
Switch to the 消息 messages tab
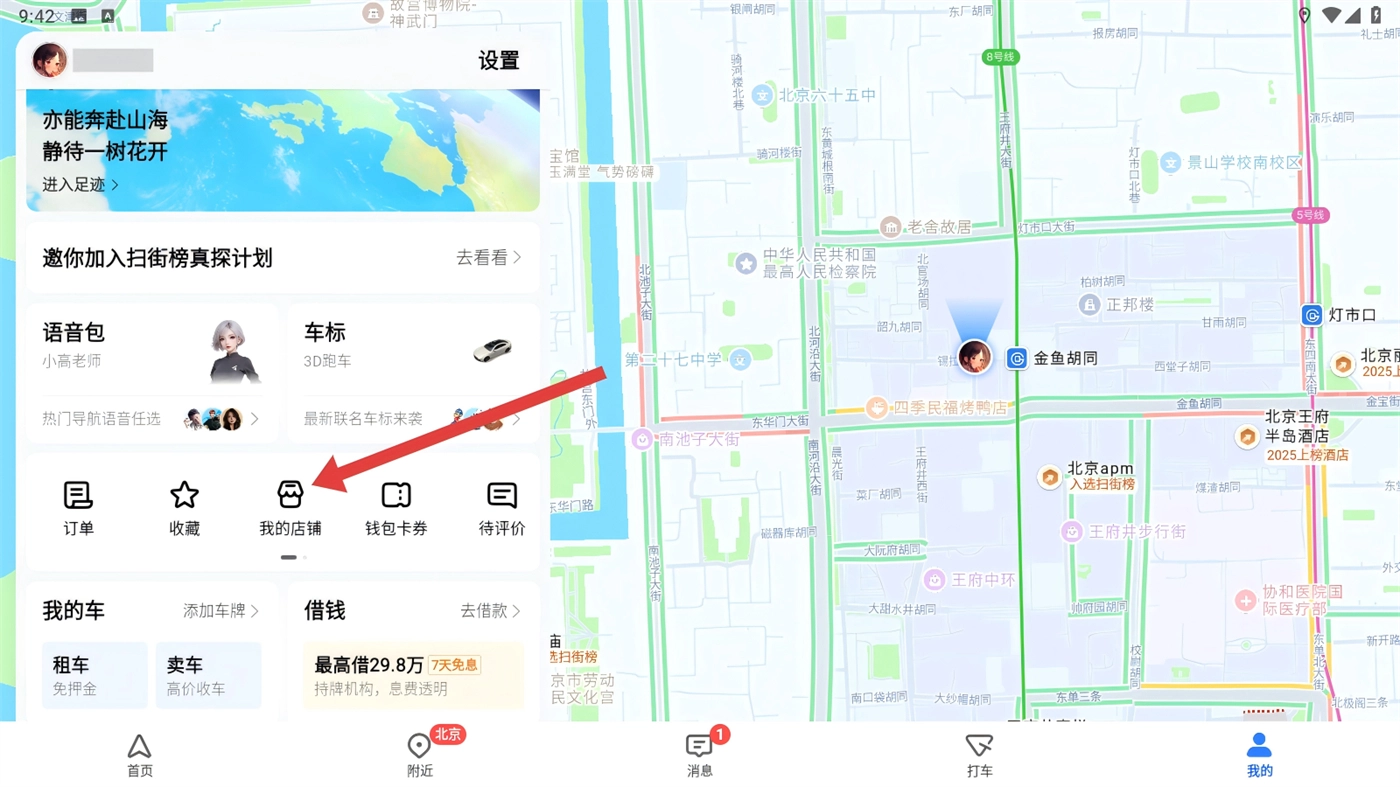pos(700,756)
